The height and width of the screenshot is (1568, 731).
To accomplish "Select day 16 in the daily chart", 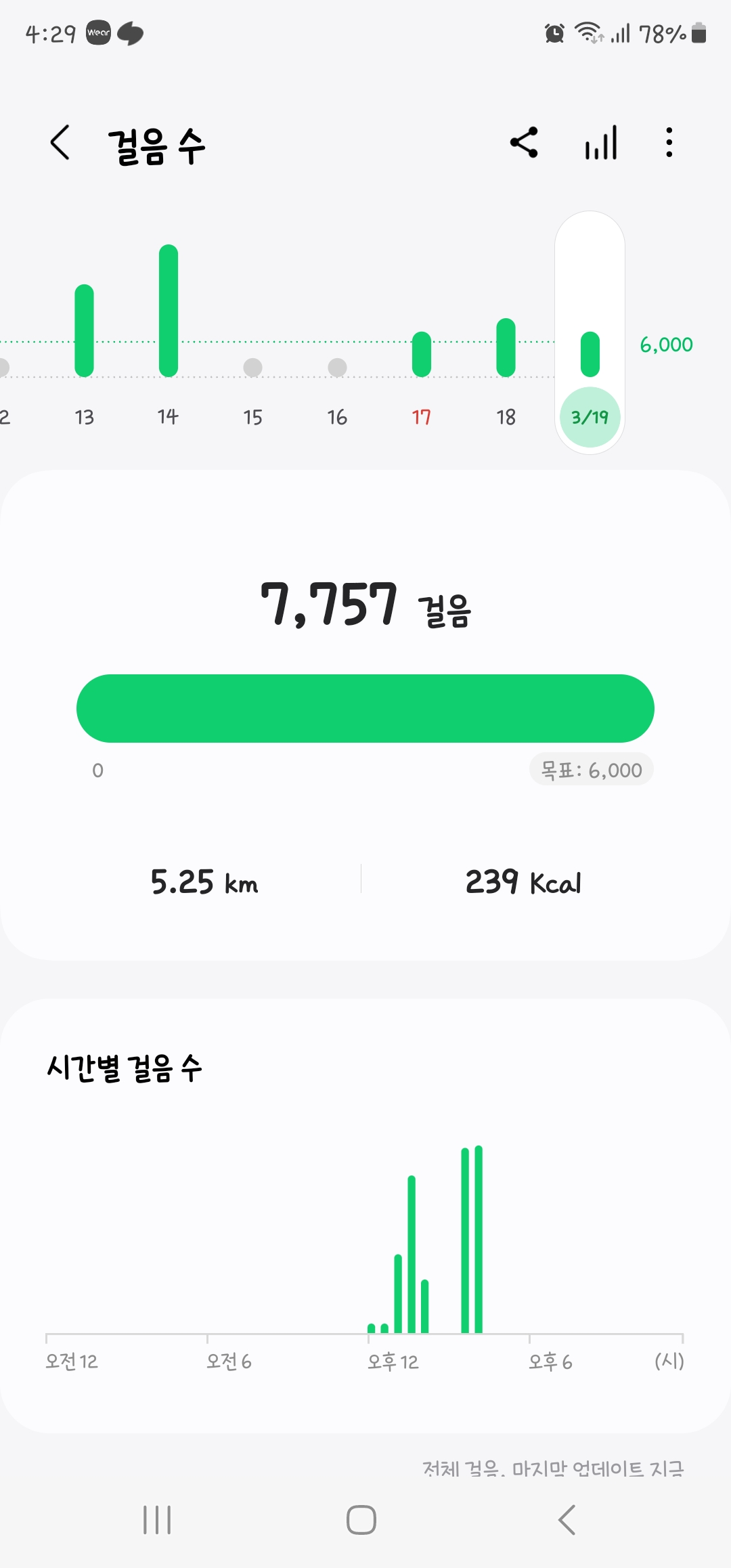I will coord(337,368).
